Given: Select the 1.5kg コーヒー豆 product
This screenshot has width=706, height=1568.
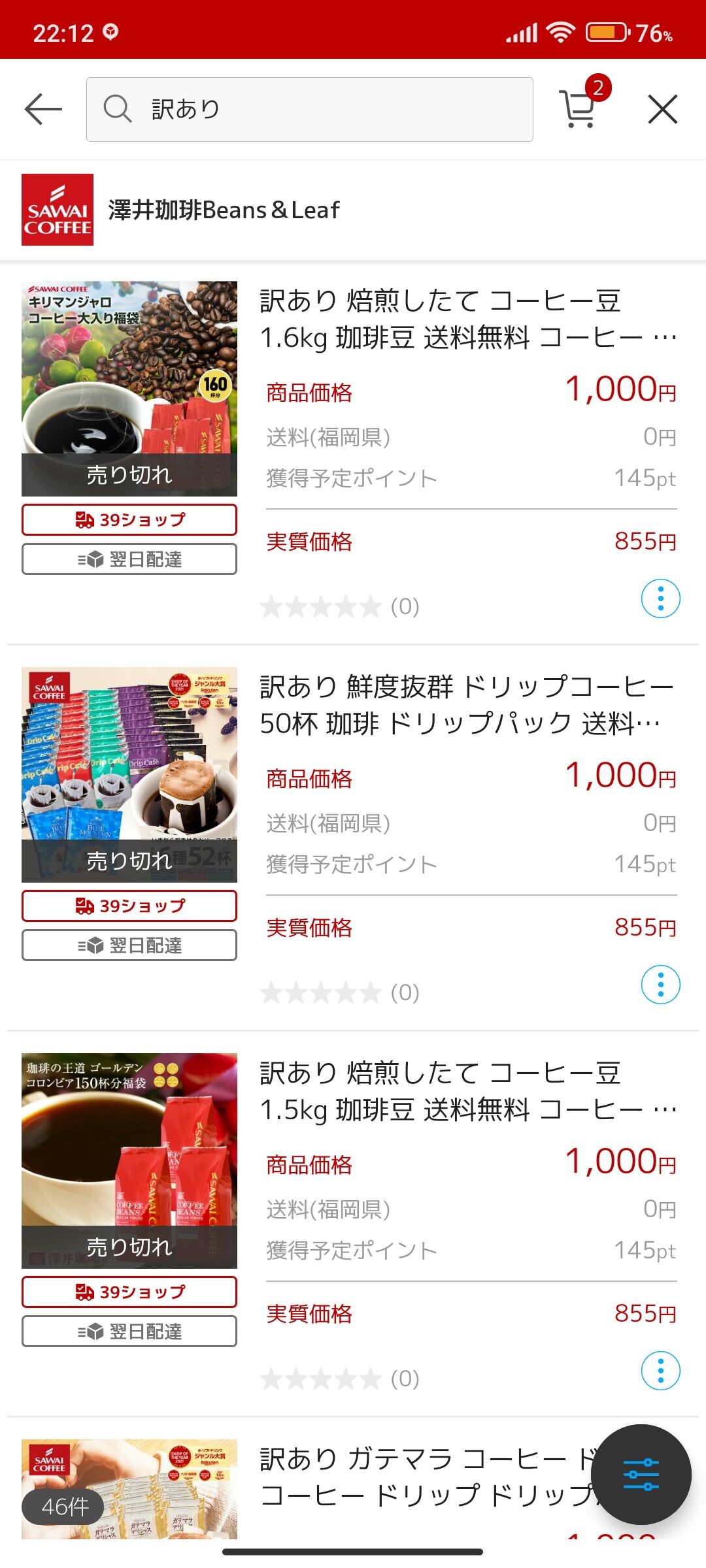Looking at the screenshot, I should (467, 1091).
